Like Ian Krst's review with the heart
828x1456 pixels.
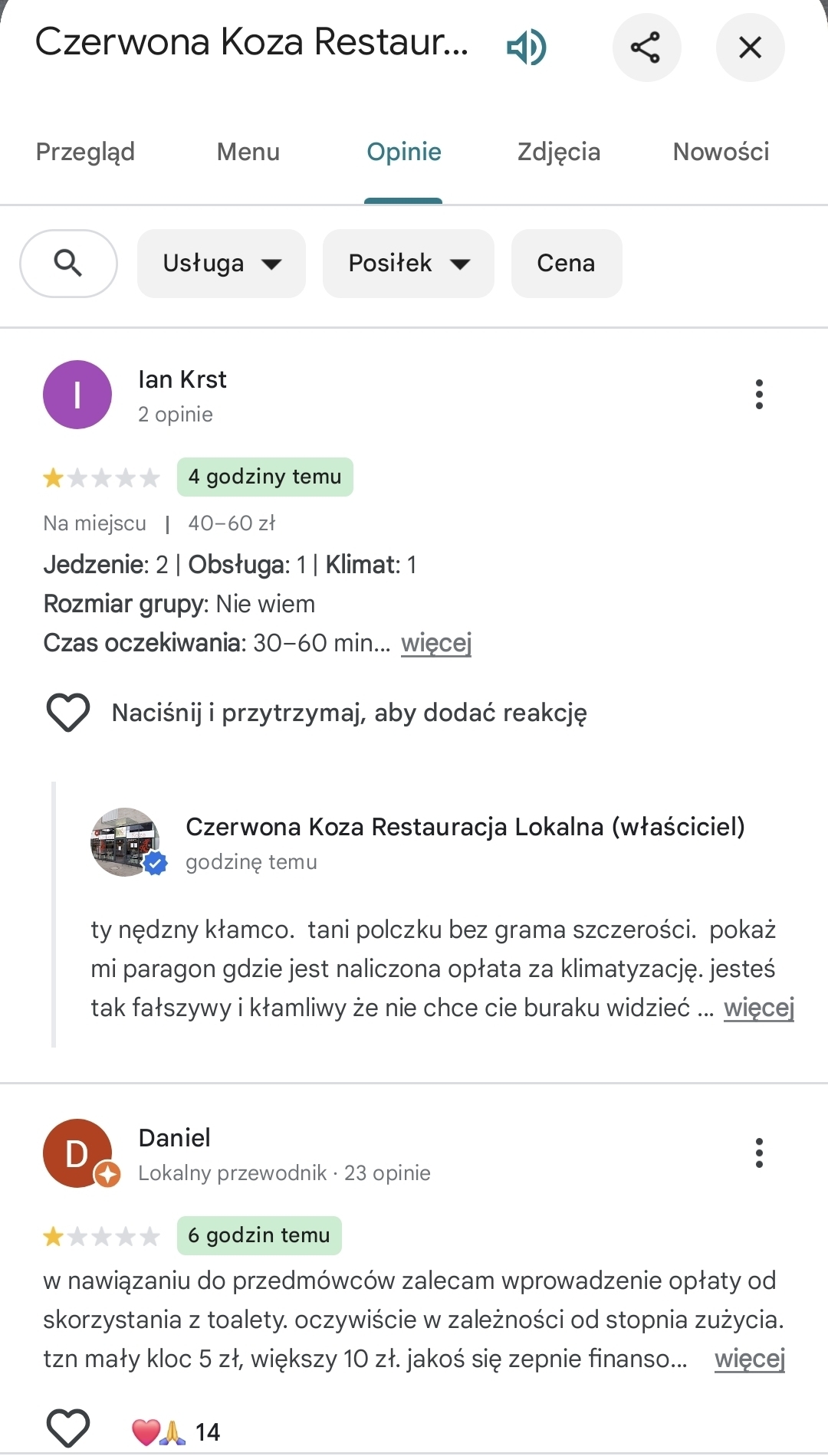(68, 713)
